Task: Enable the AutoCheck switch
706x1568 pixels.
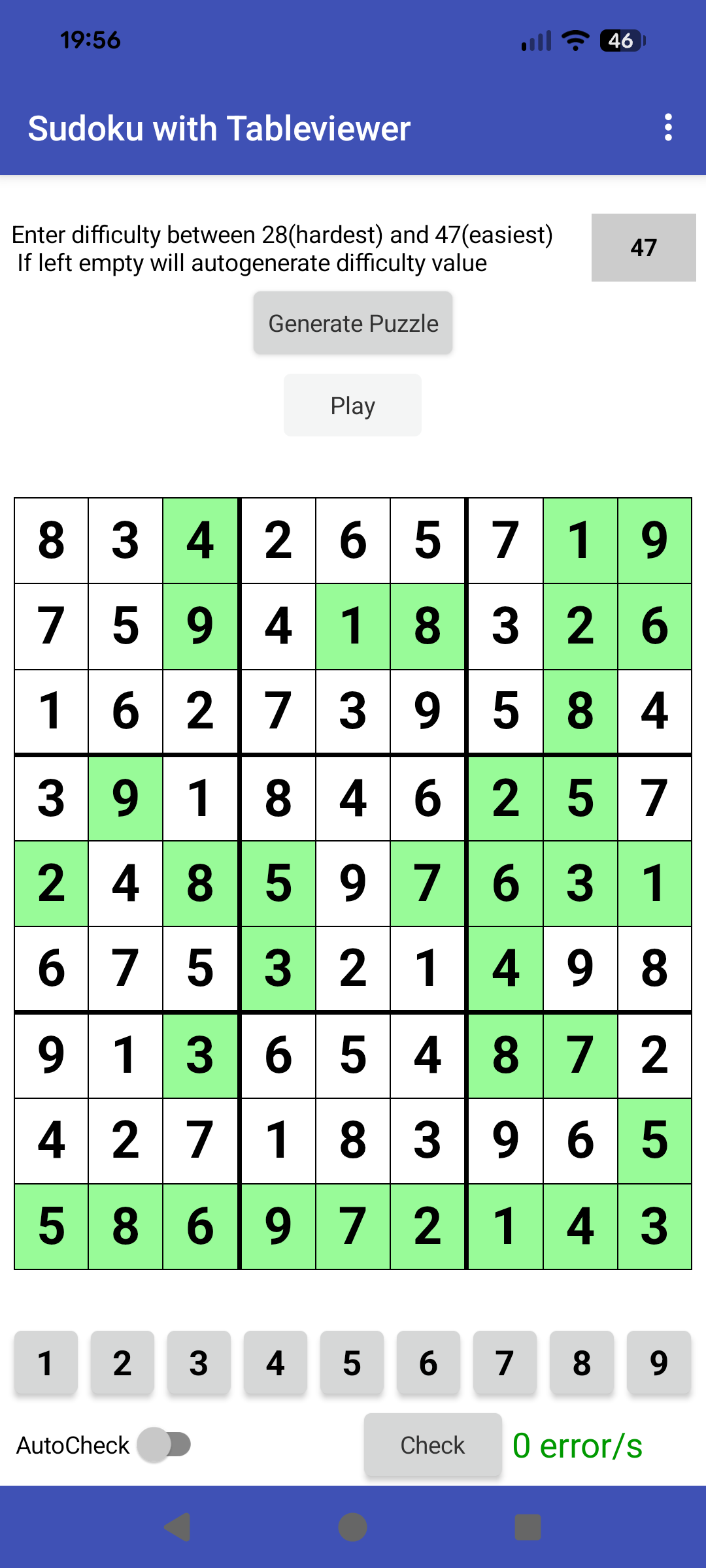Action: (165, 1445)
